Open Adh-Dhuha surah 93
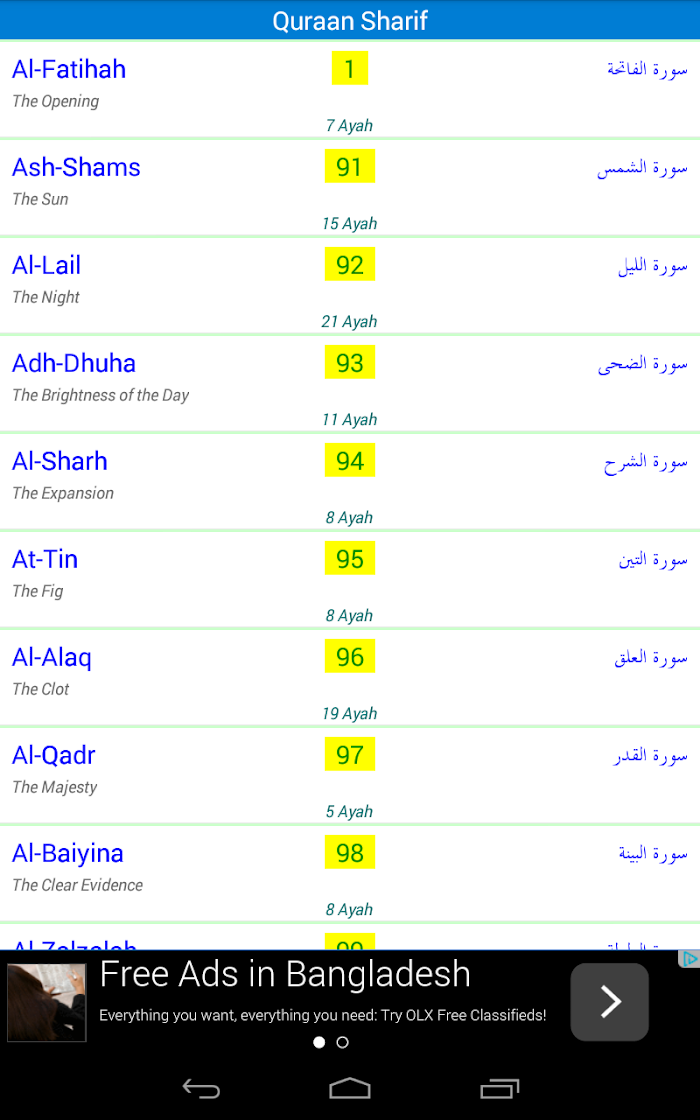Screen dimensions: 700x1120 coord(350,384)
